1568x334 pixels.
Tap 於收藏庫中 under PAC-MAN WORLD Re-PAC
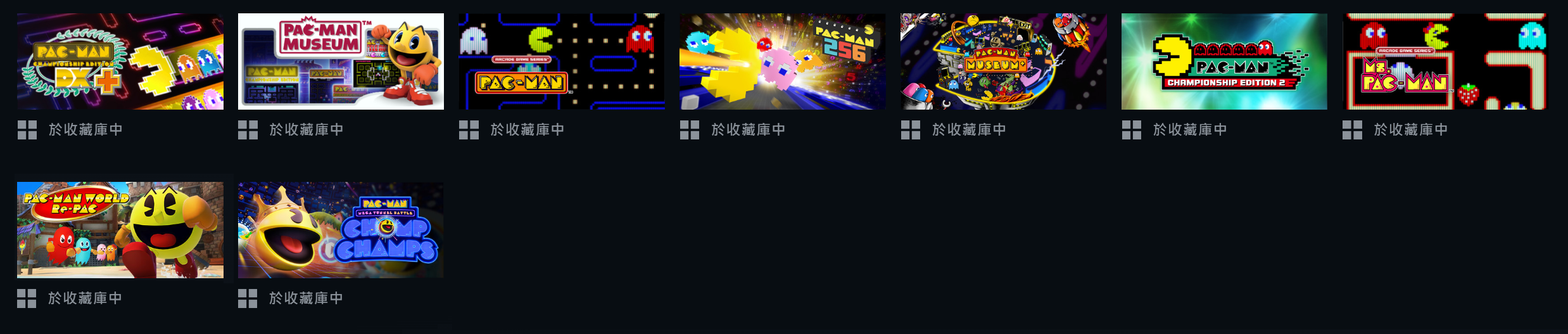coord(85,299)
